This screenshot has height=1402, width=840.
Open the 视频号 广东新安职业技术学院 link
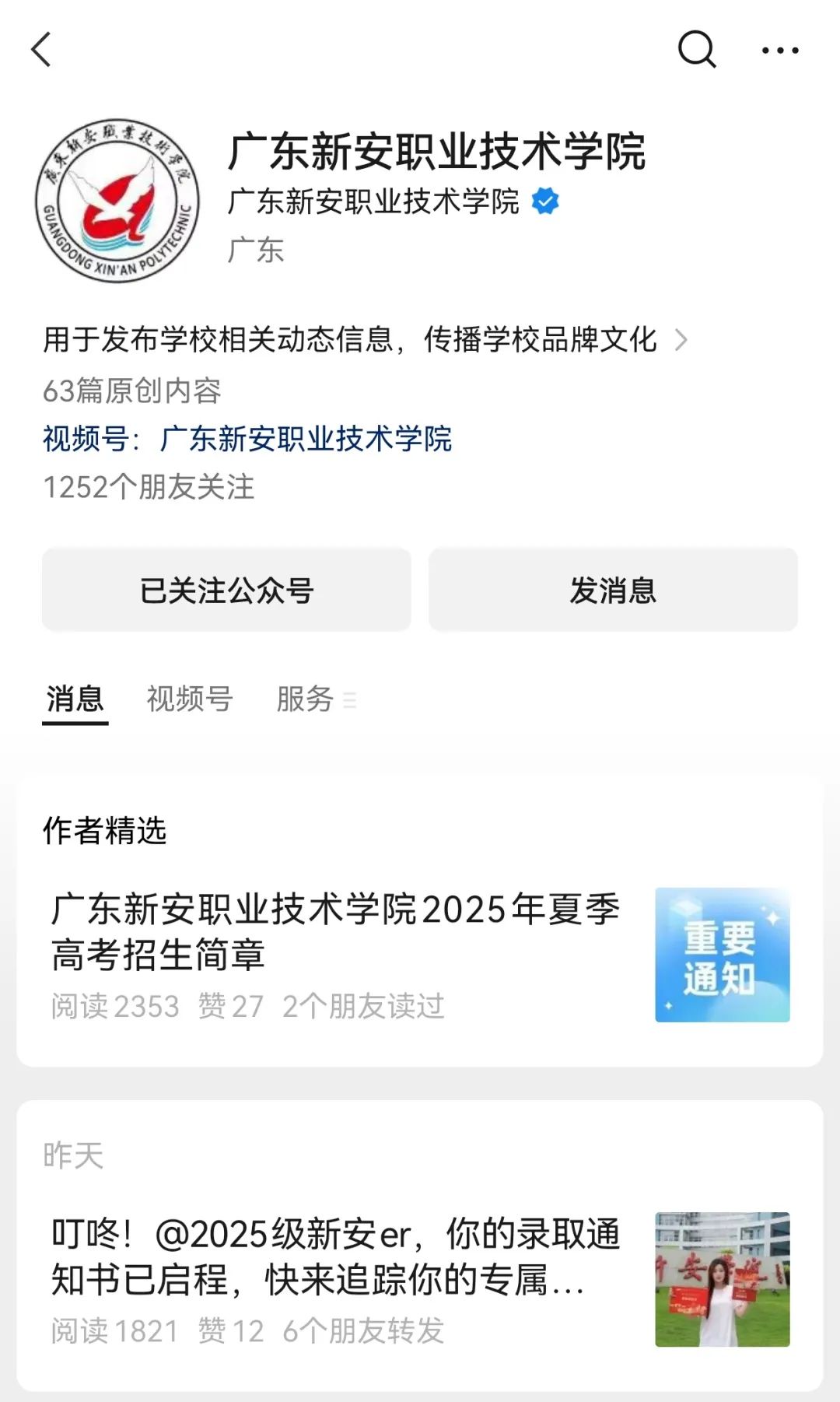click(247, 439)
